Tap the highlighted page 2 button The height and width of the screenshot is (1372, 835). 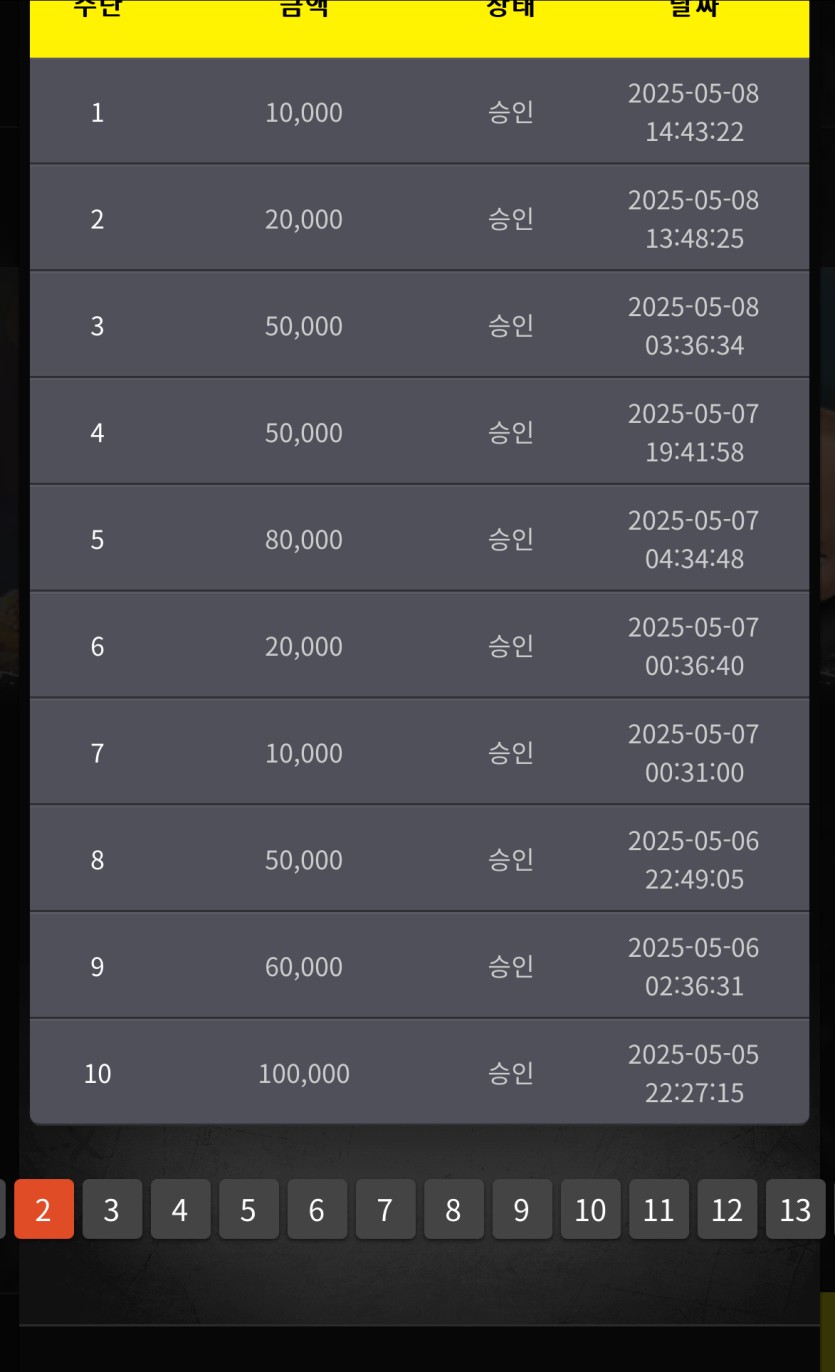pyautogui.click(x=43, y=1209)
